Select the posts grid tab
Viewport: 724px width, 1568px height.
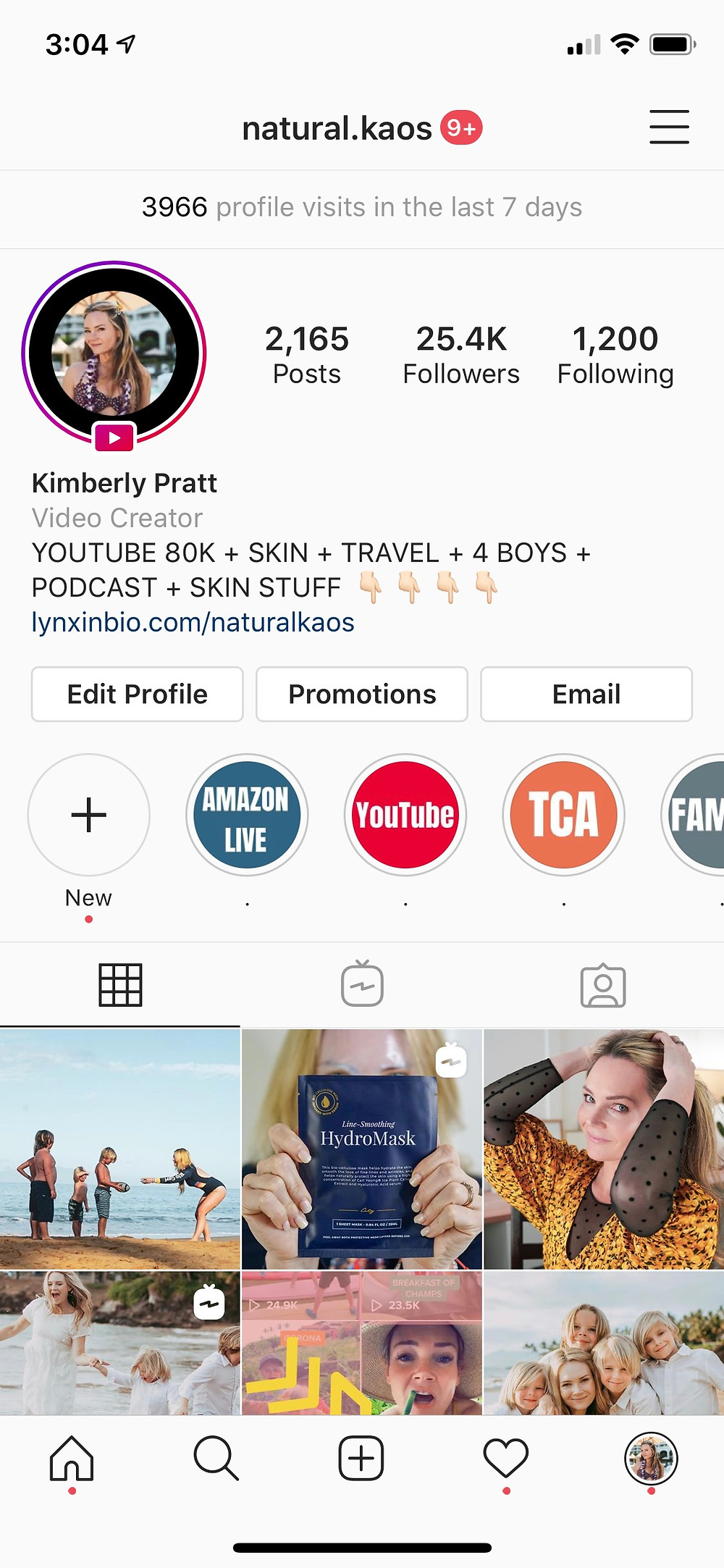pyautogui.click(x=120, y=985)
